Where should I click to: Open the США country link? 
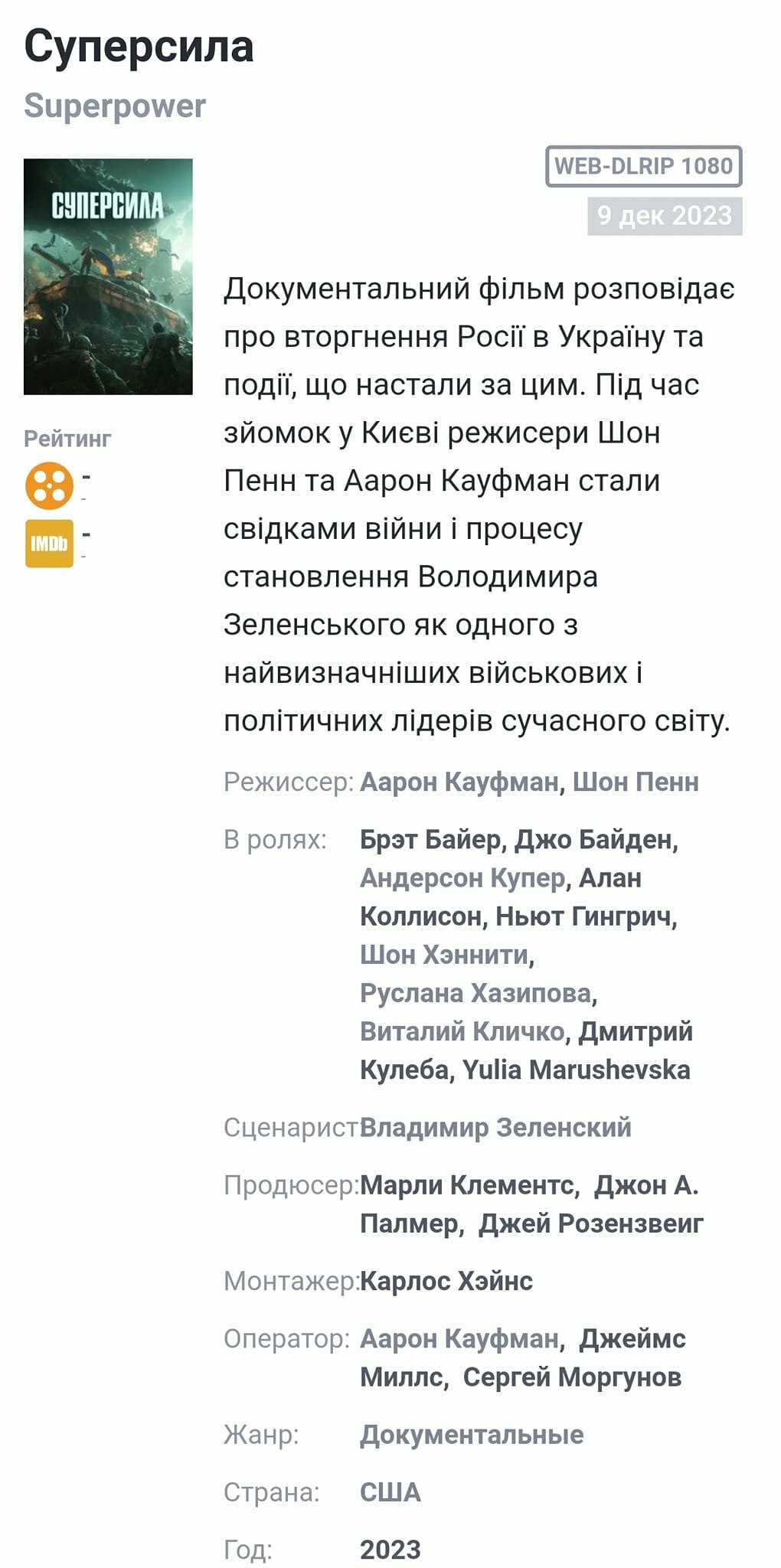click(x=390, y=1491)
